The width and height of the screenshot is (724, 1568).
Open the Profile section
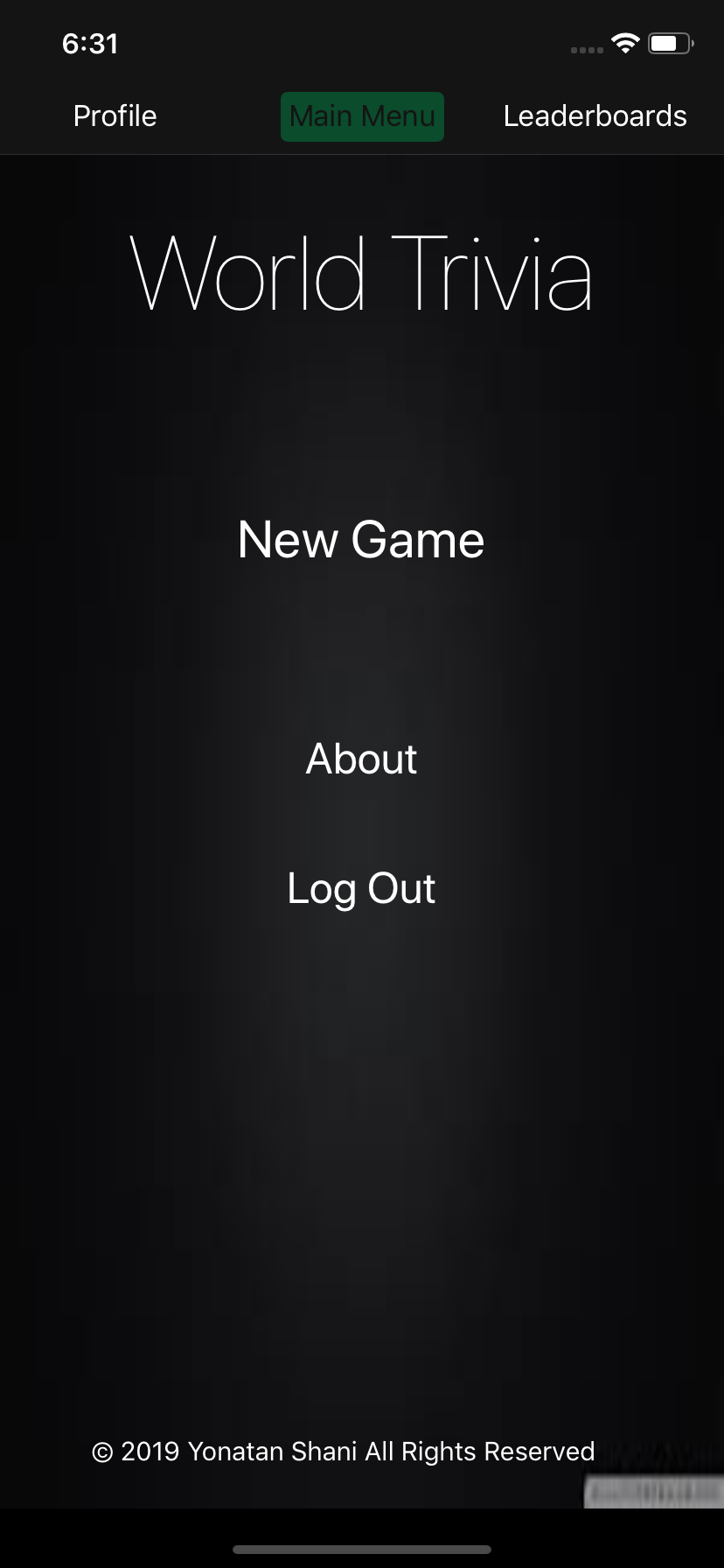115,115
